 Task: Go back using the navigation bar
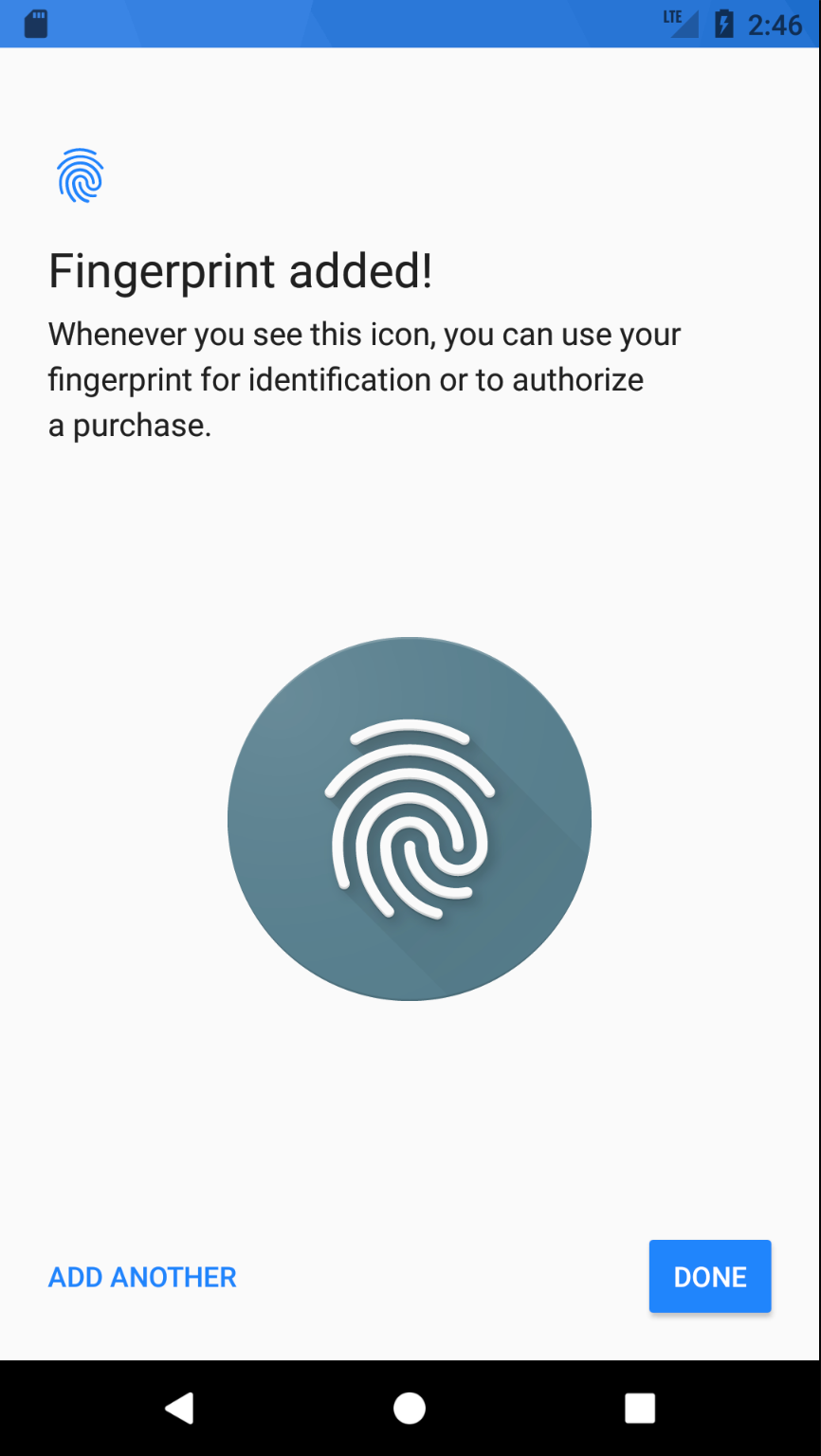tap(179, 1408)
